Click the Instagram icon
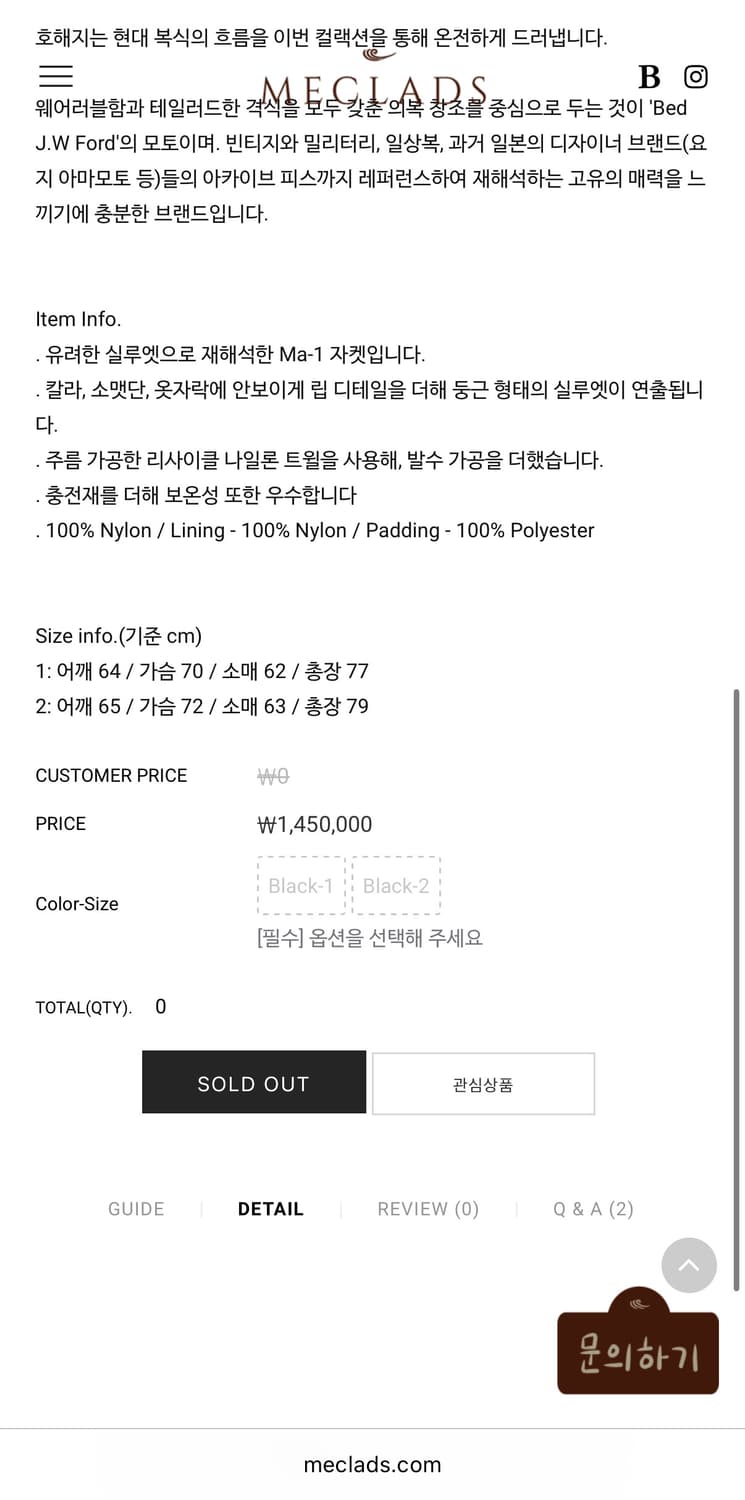 point(695,77)
